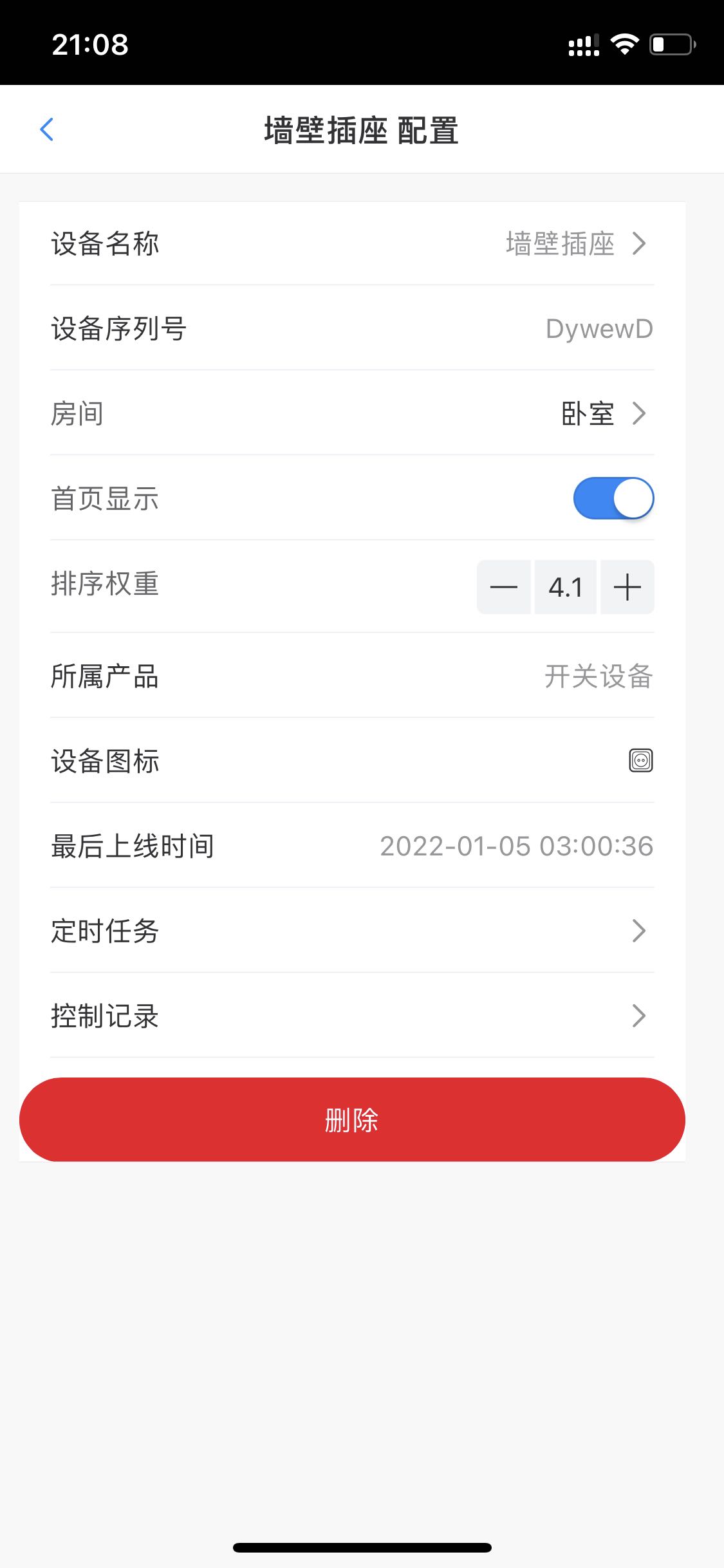Turn off the 首页显示 switch
The image size is (724, 1568).
[613, 498]
